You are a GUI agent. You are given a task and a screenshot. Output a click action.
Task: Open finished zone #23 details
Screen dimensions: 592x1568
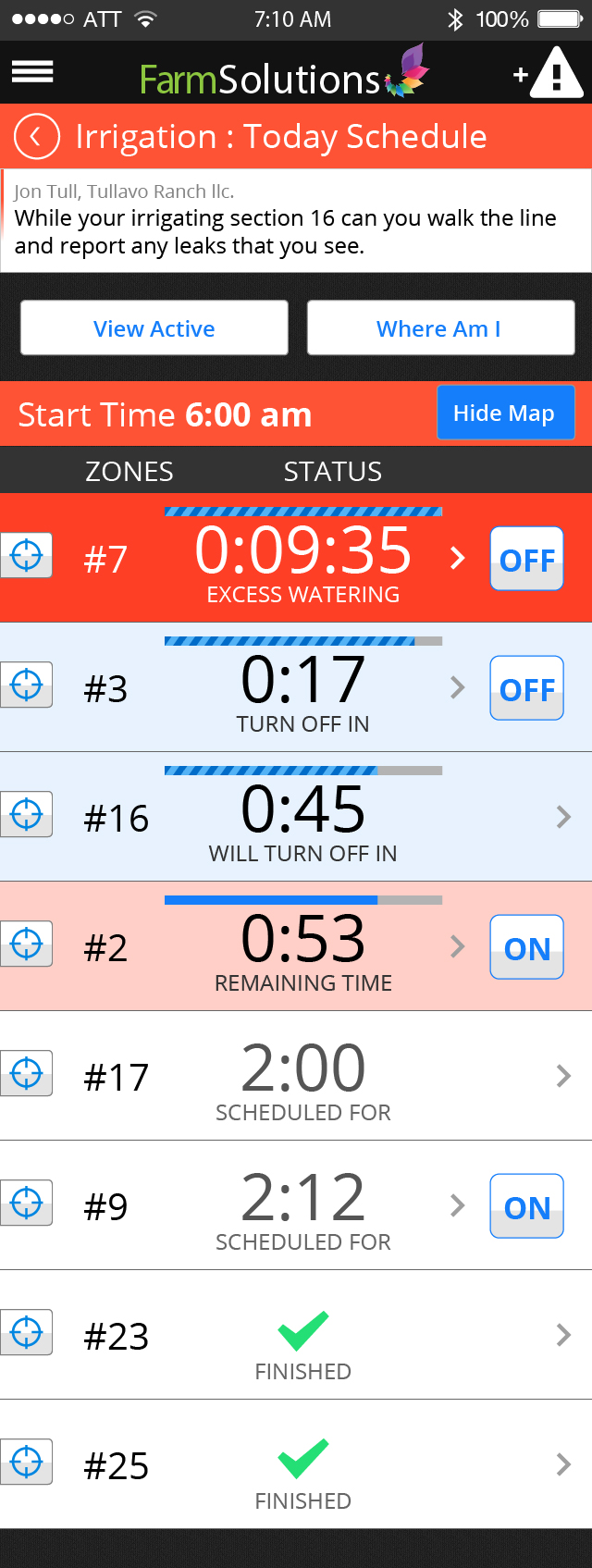563,1335
